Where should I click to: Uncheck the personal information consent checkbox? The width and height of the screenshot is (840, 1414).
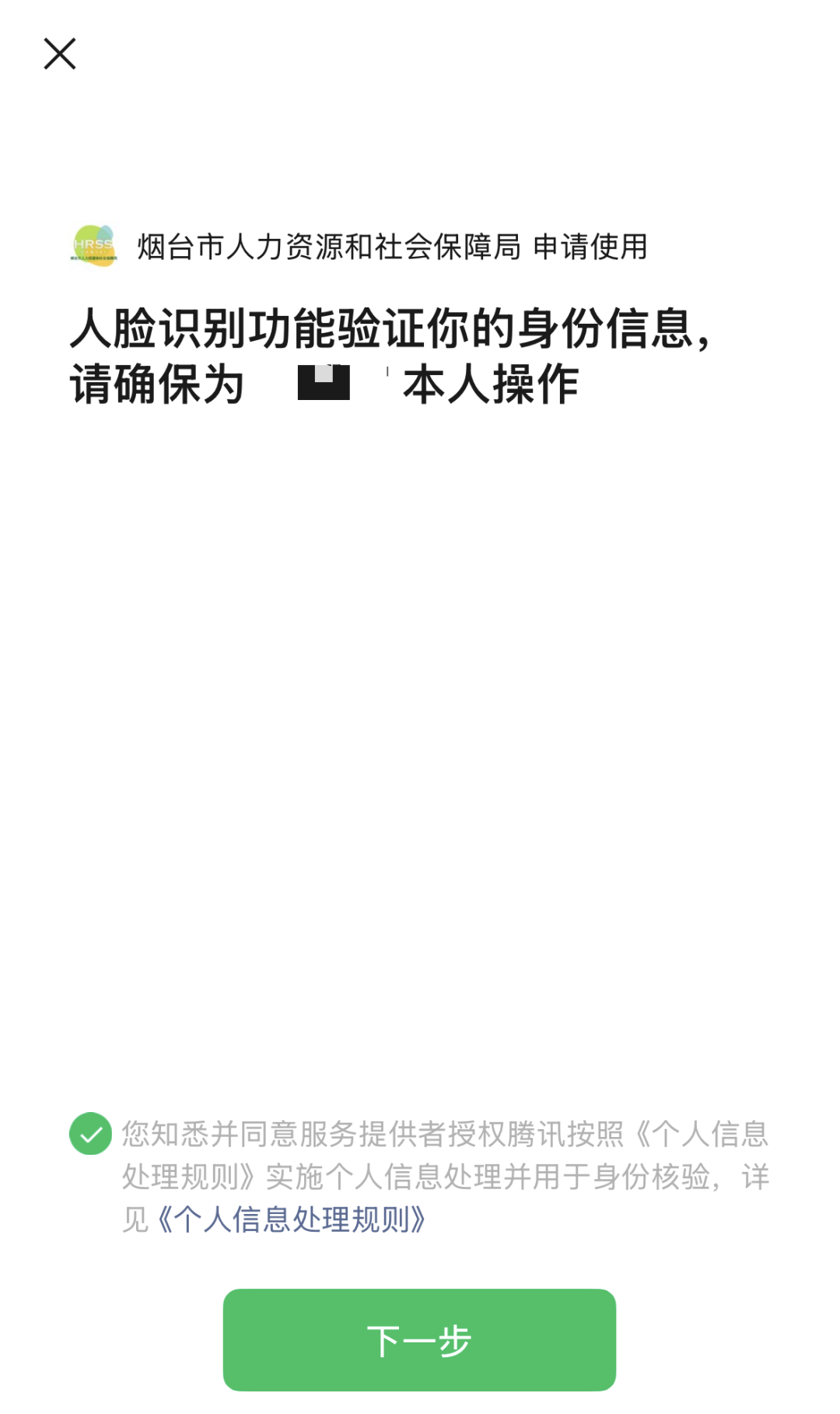[91, 1134]
